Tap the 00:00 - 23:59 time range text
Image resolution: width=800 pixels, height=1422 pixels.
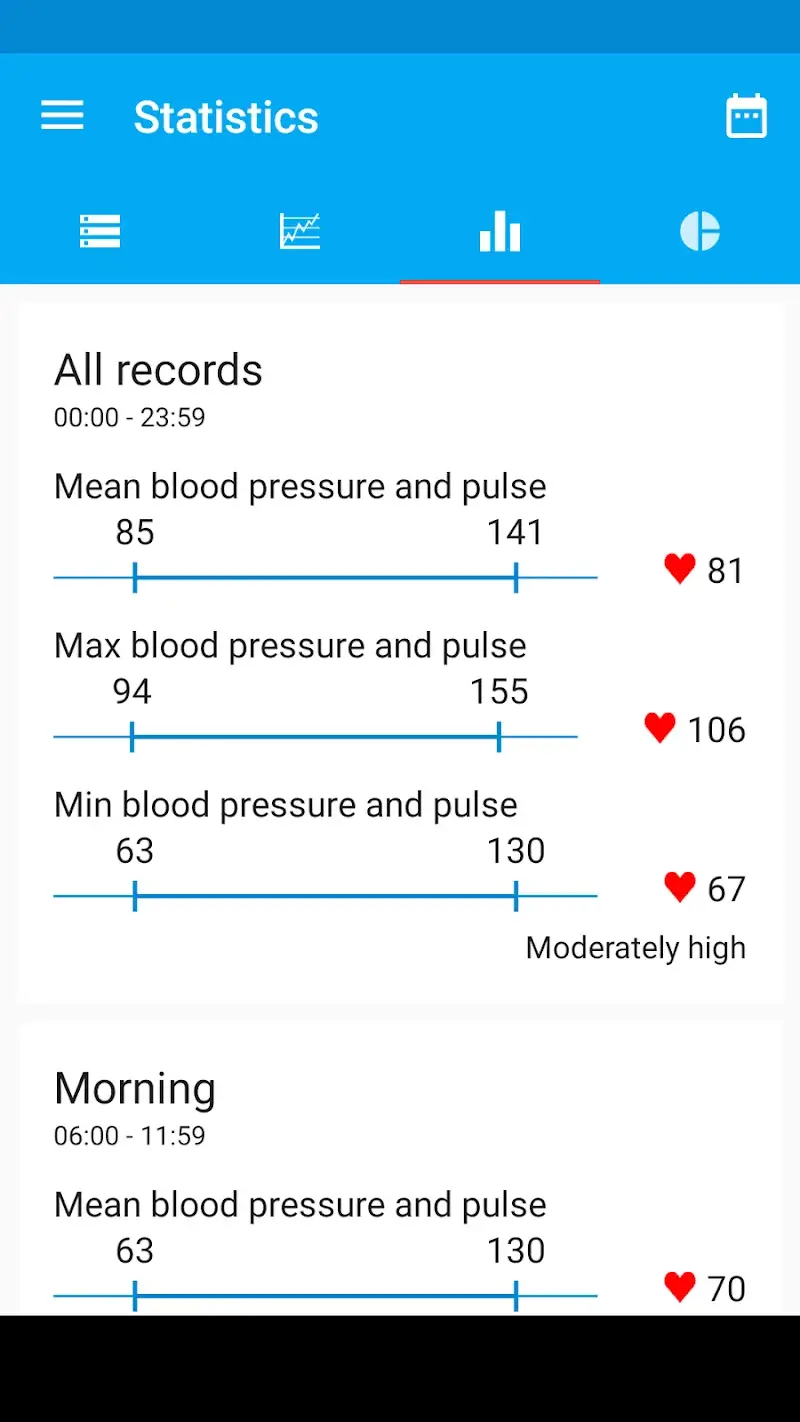coord(129,417)
